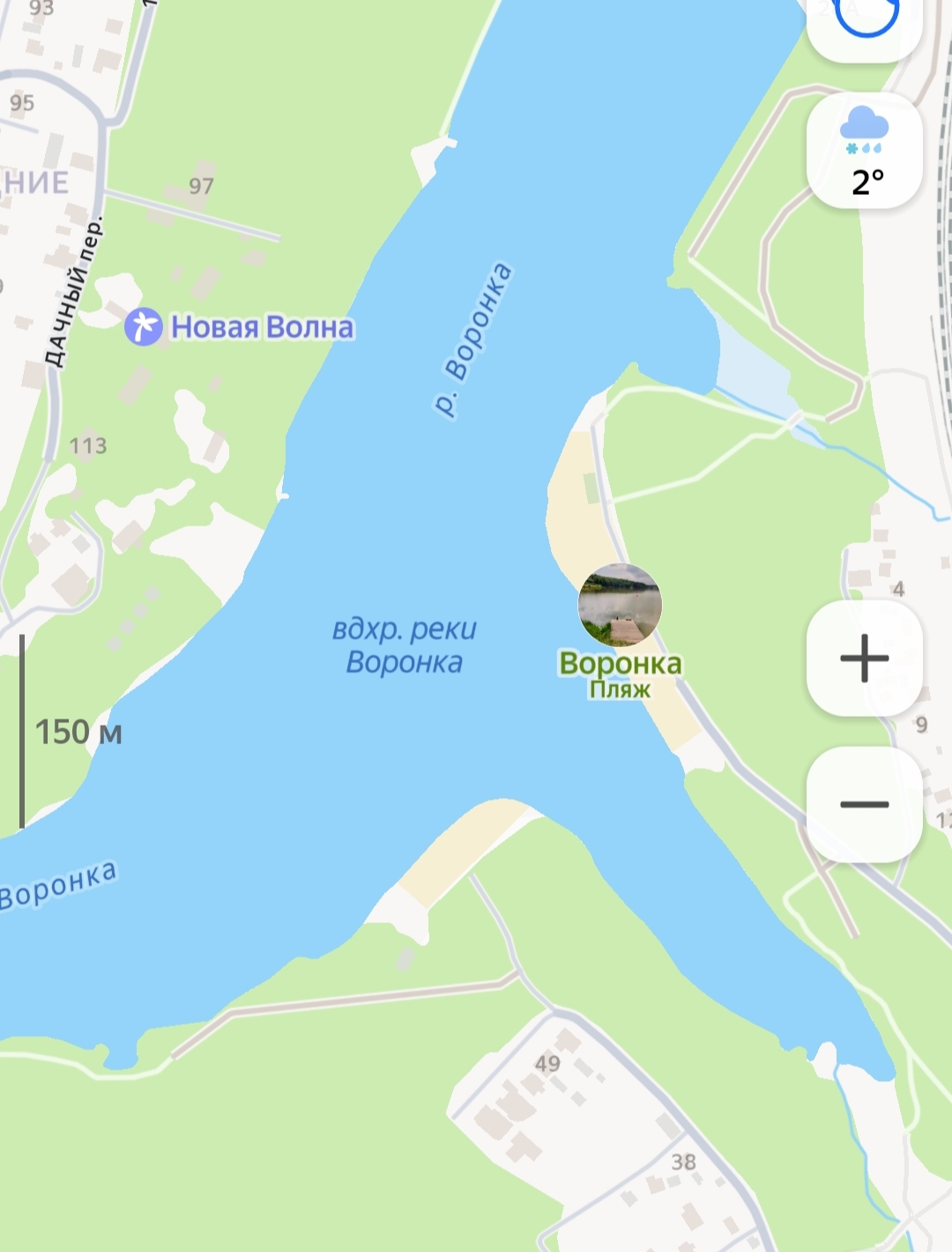Zoom in with the plus button

pos(864,658)
